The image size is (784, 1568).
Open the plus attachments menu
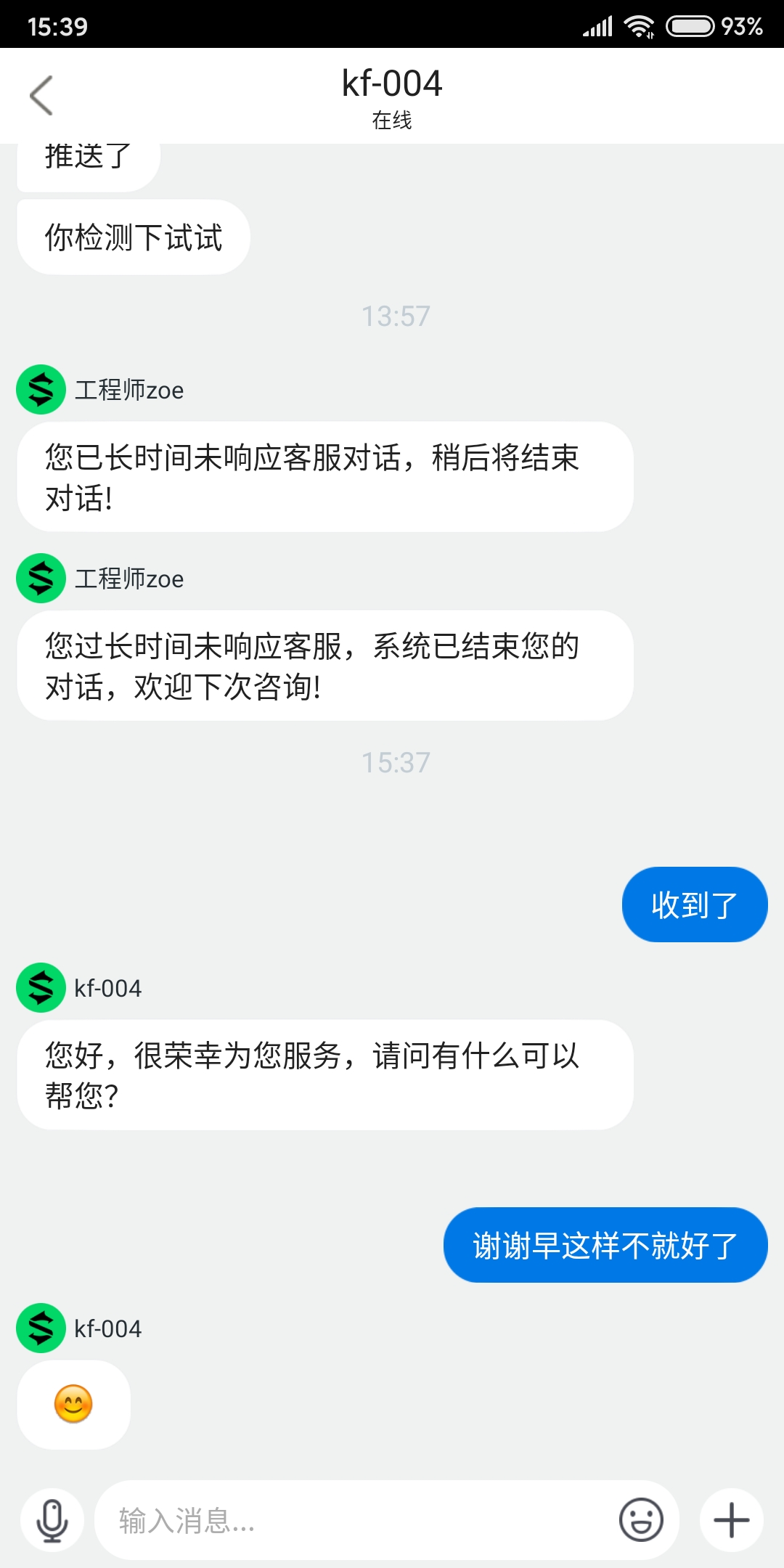click(x=731, y=1520)
